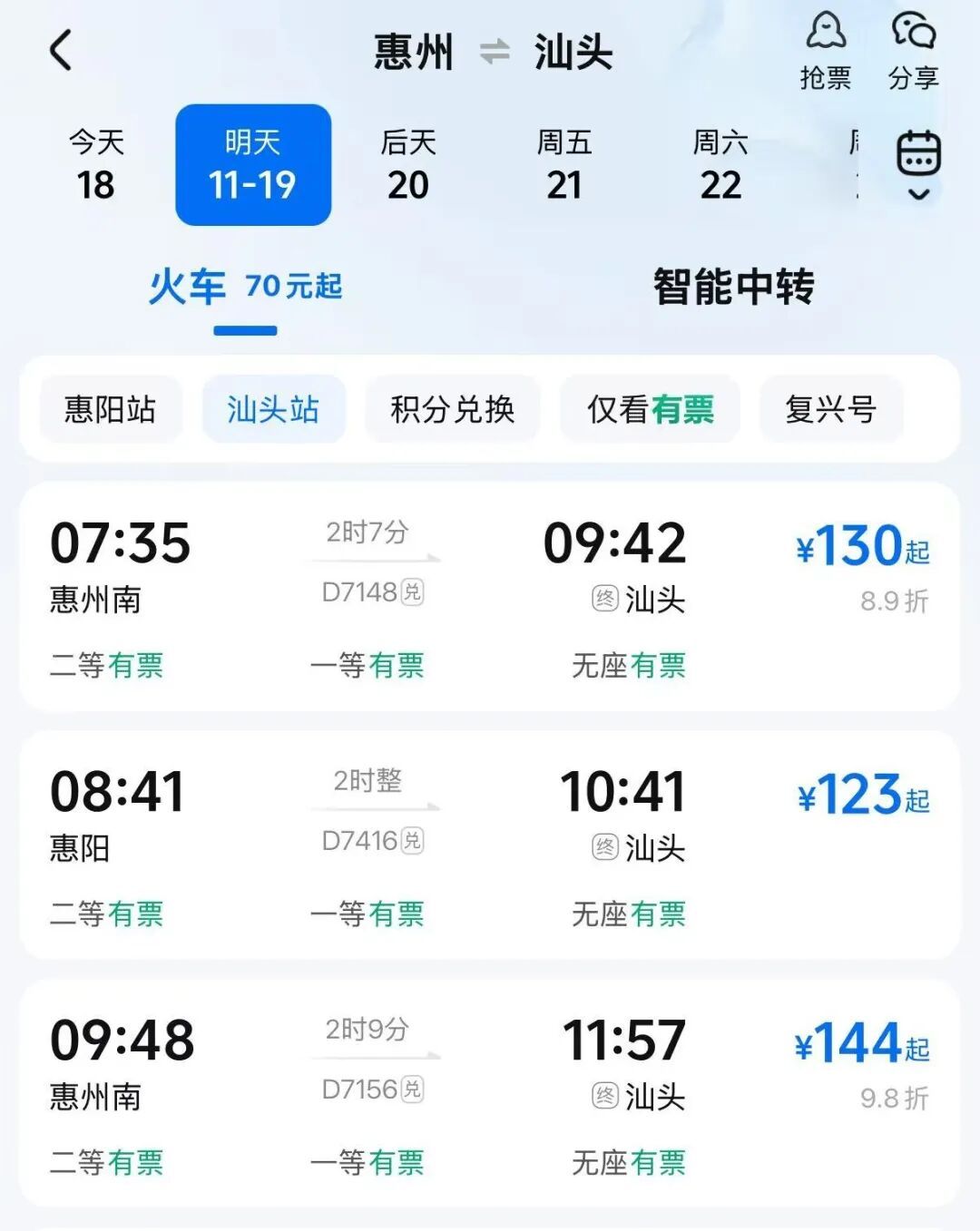Swap departure and destination cities
This screenshot has height=1231, width=980.
pyautogui.click(x=494, y=52)
